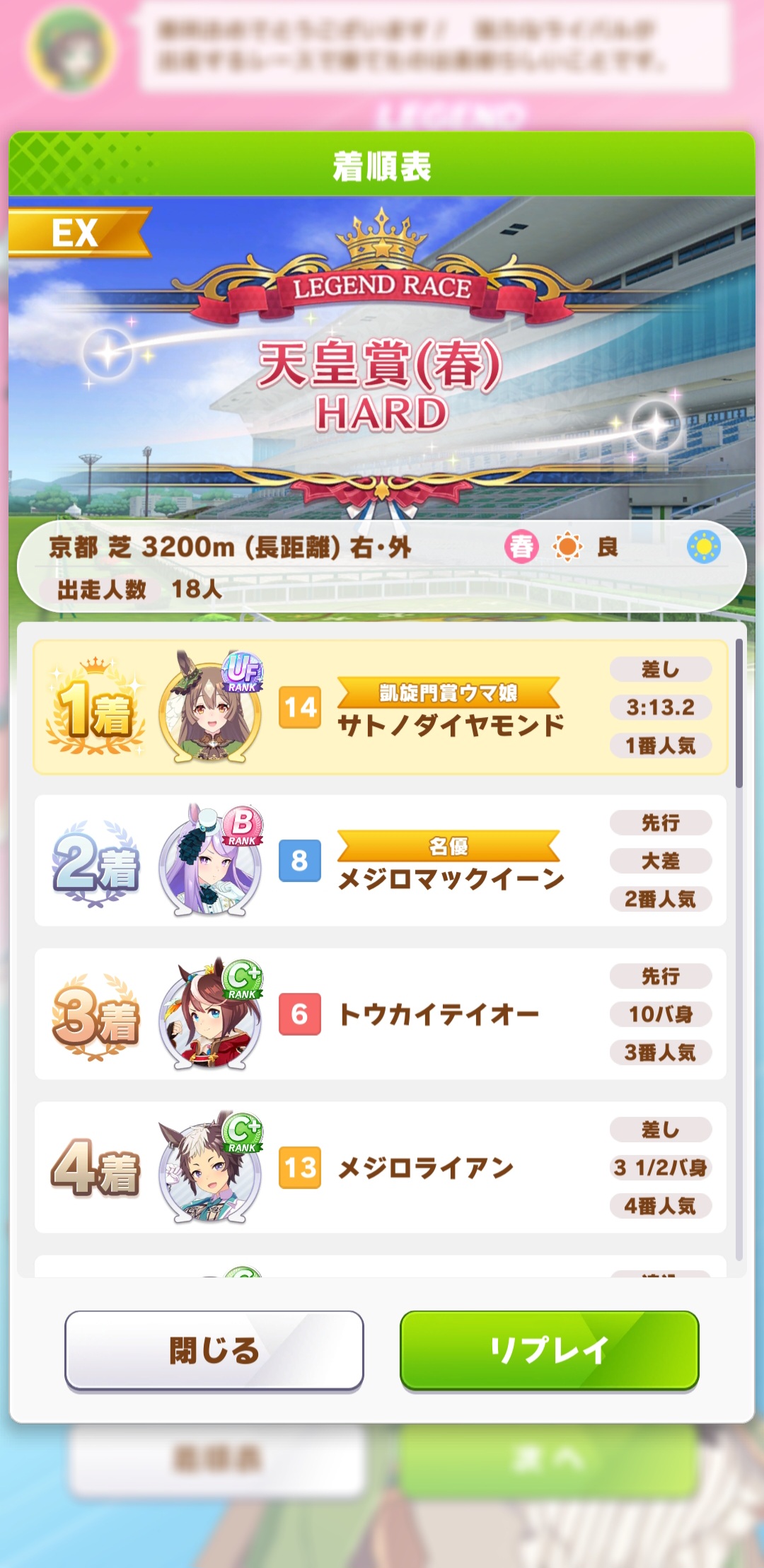Viewport: 764px width, 1568px height.
Task: Select 4th place メジロライアン result row
Action: 381,1167
